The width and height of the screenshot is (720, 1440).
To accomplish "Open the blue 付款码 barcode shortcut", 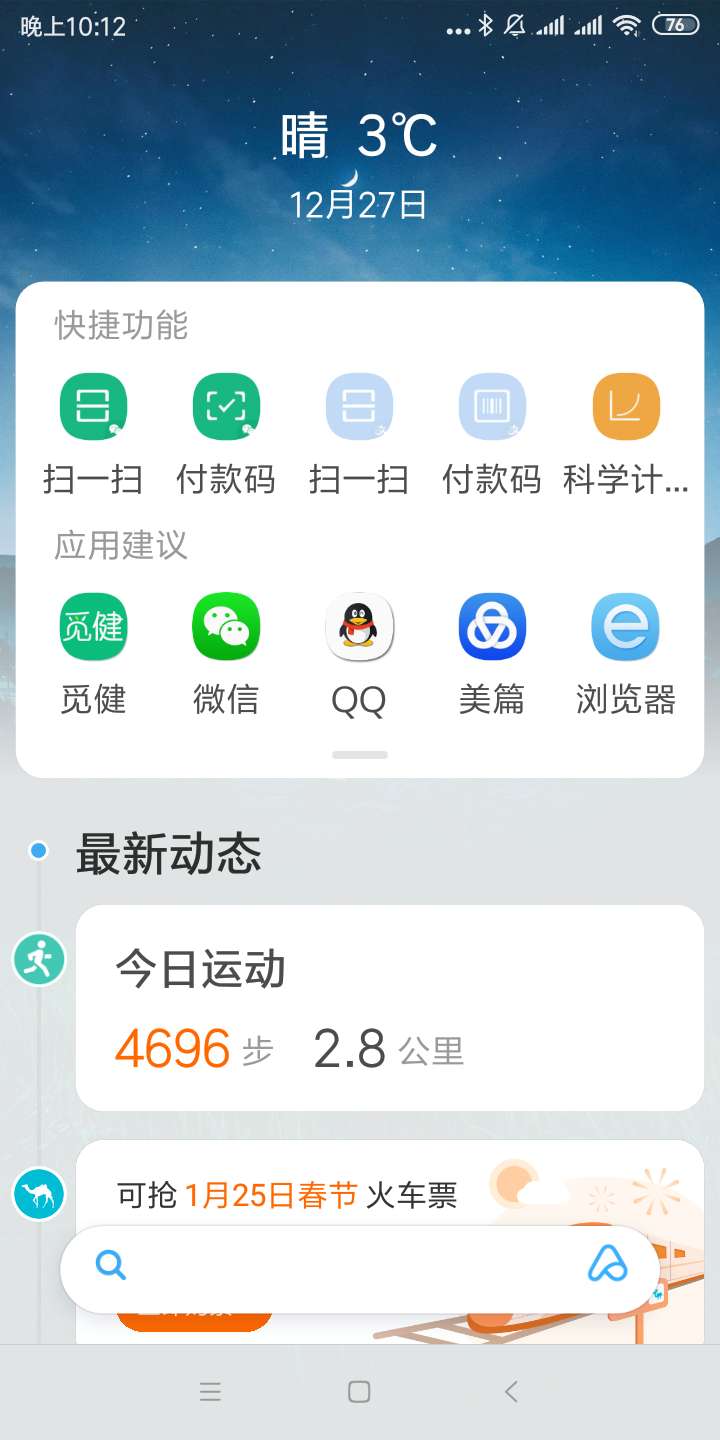I will pos(492,406).
